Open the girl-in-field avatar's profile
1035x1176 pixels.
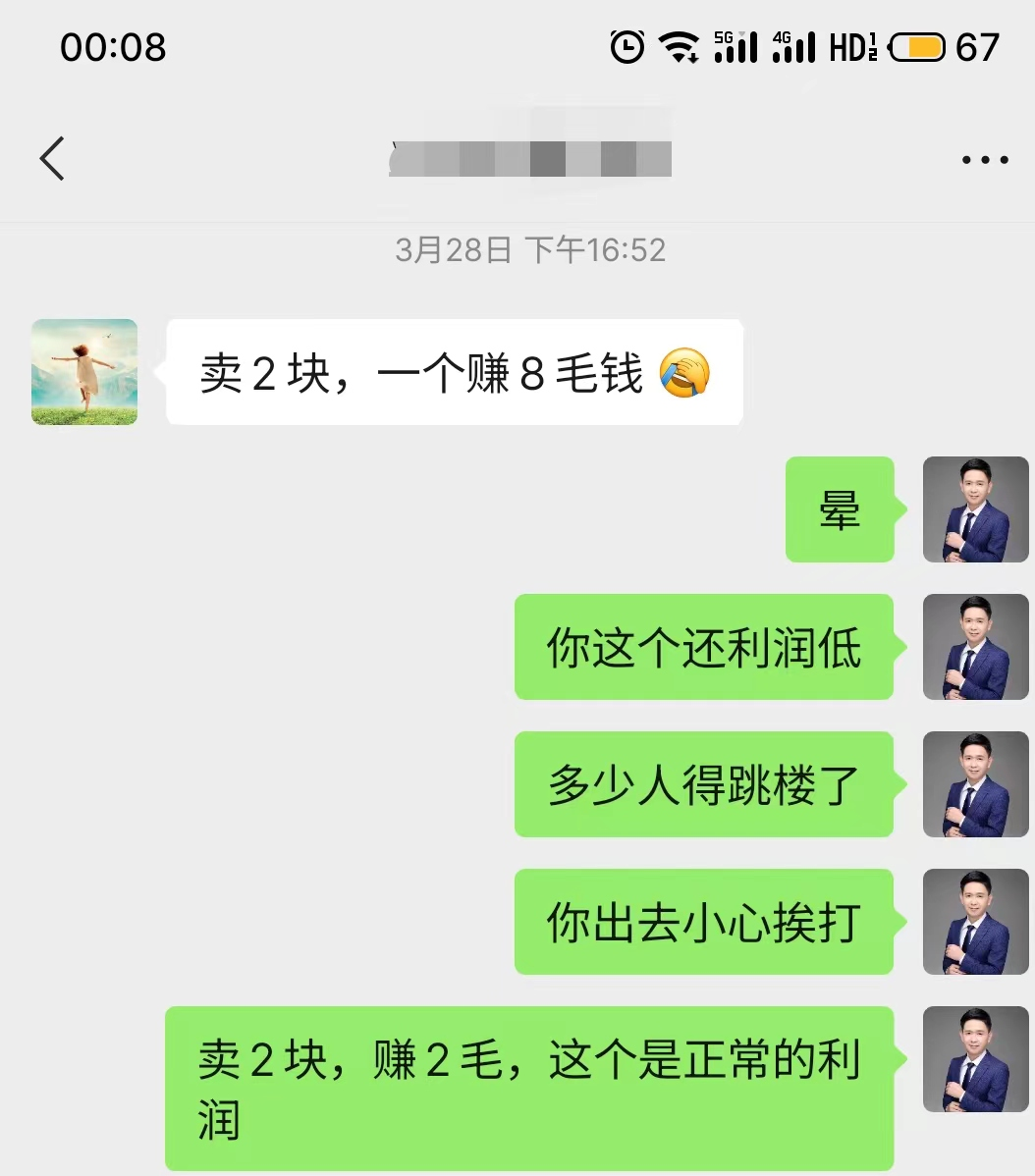(x=84, y=372)
